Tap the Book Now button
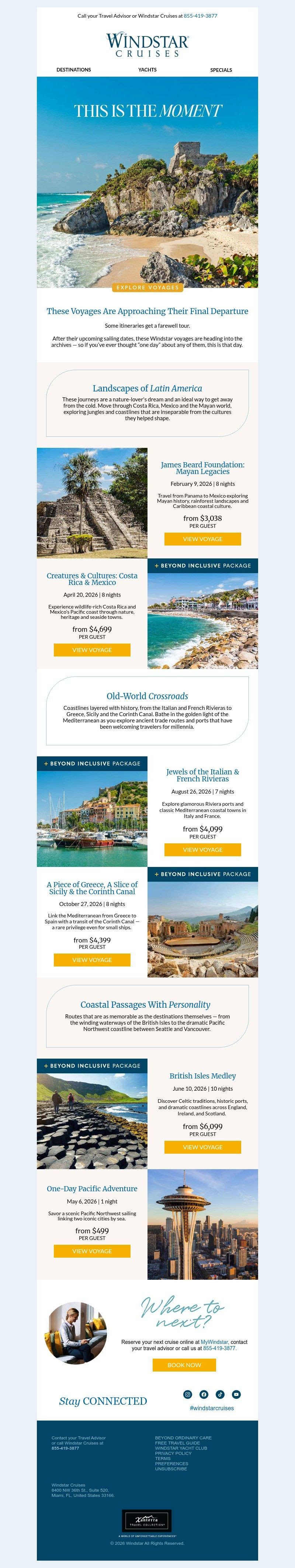This screenshot has height=1568, width=295. tap(184, 1365)
